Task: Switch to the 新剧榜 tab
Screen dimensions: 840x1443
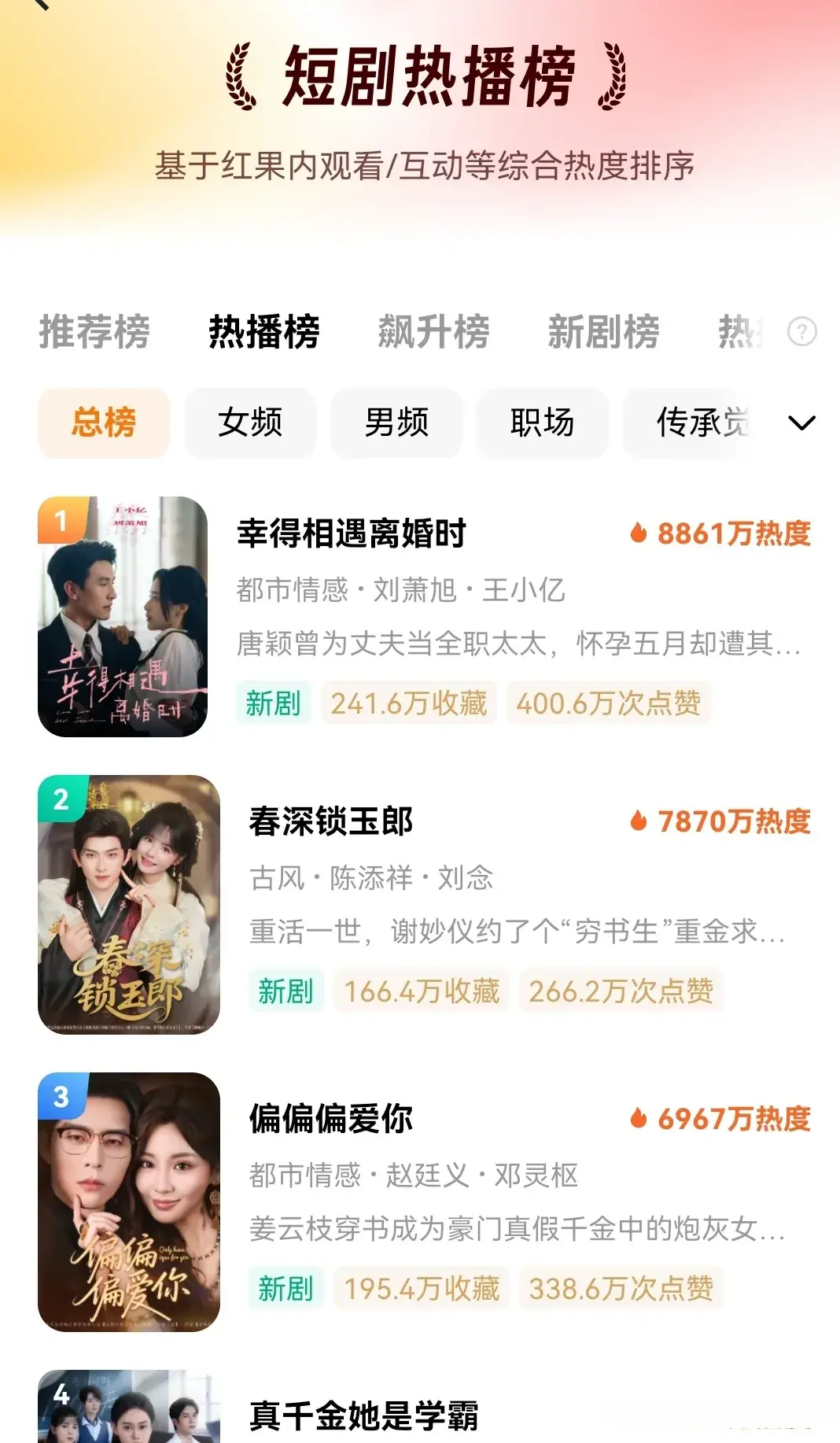Action: click(604, 331)
